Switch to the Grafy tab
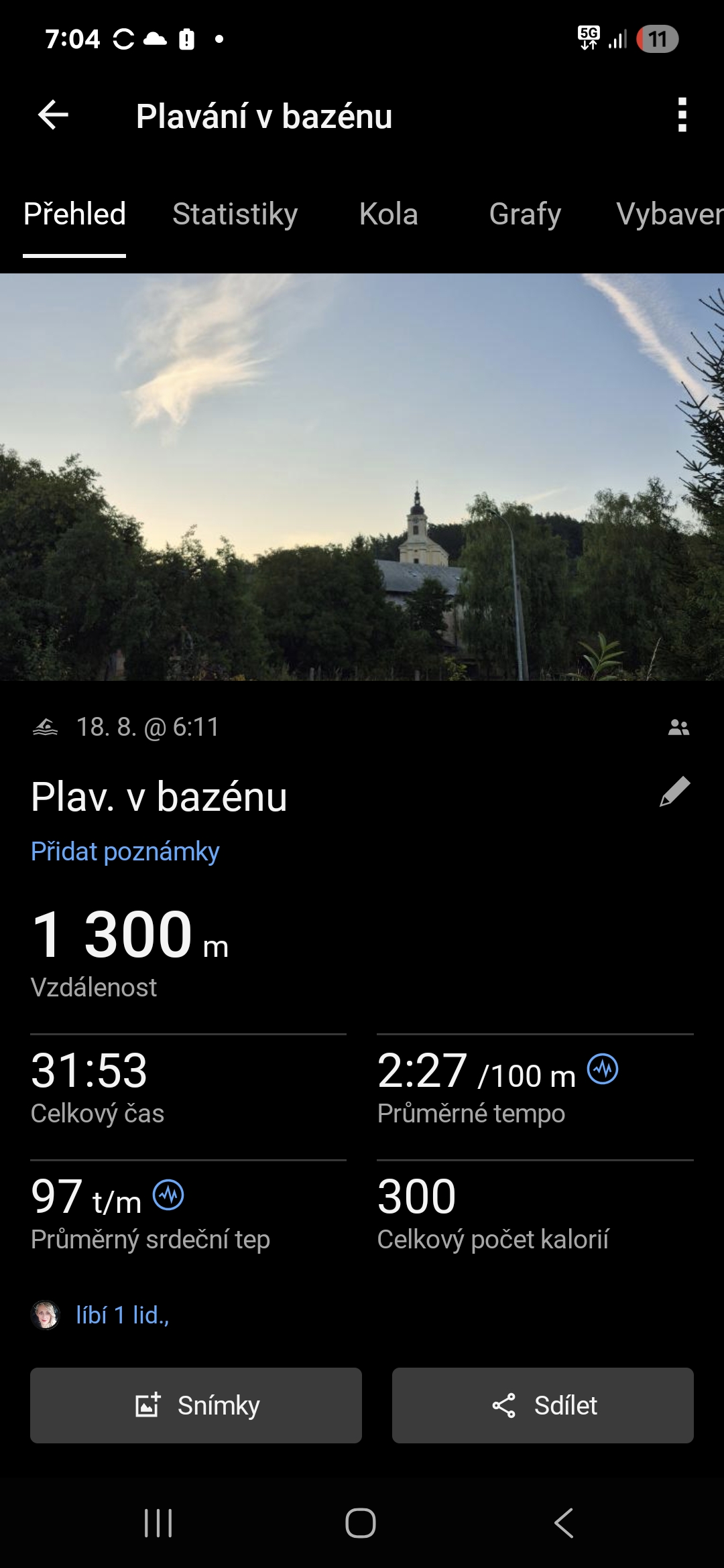This screenshot has width=724, height=1568. [525, 214]
